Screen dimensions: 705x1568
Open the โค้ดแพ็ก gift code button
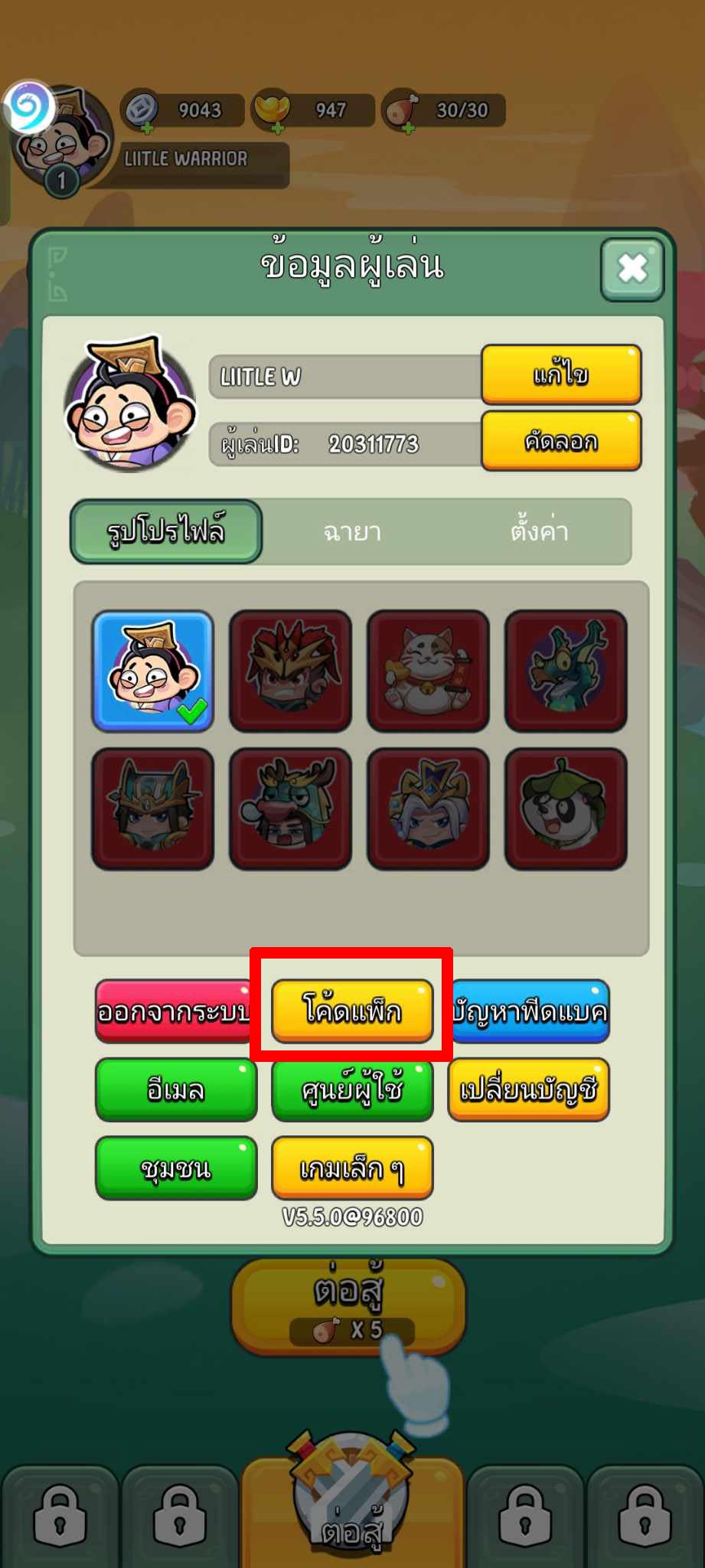click(352, 1011)
